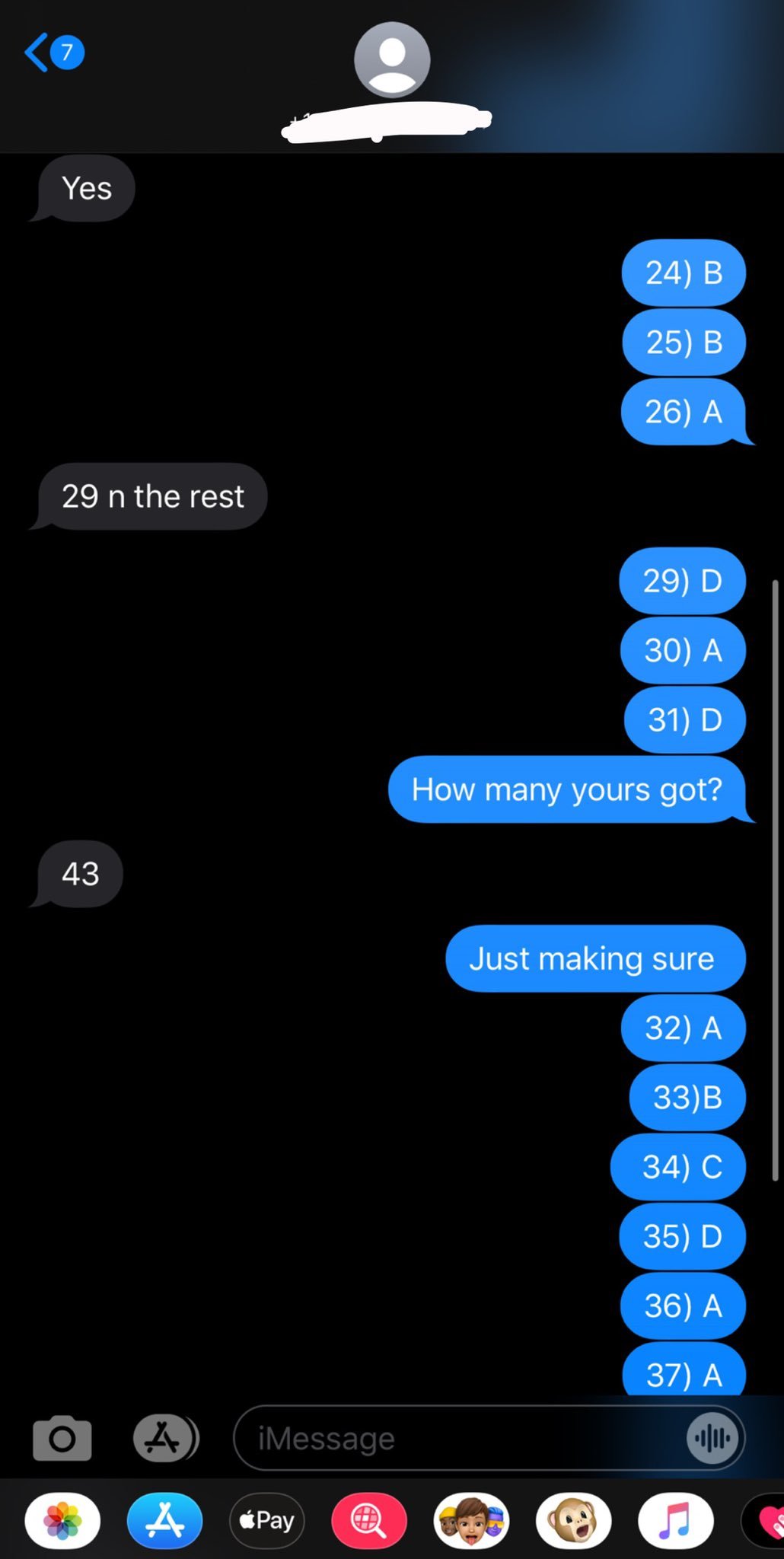Screen dimensions: 784x1559
Task: Open the camera to attach a photo
Action: click(62, 1438)
